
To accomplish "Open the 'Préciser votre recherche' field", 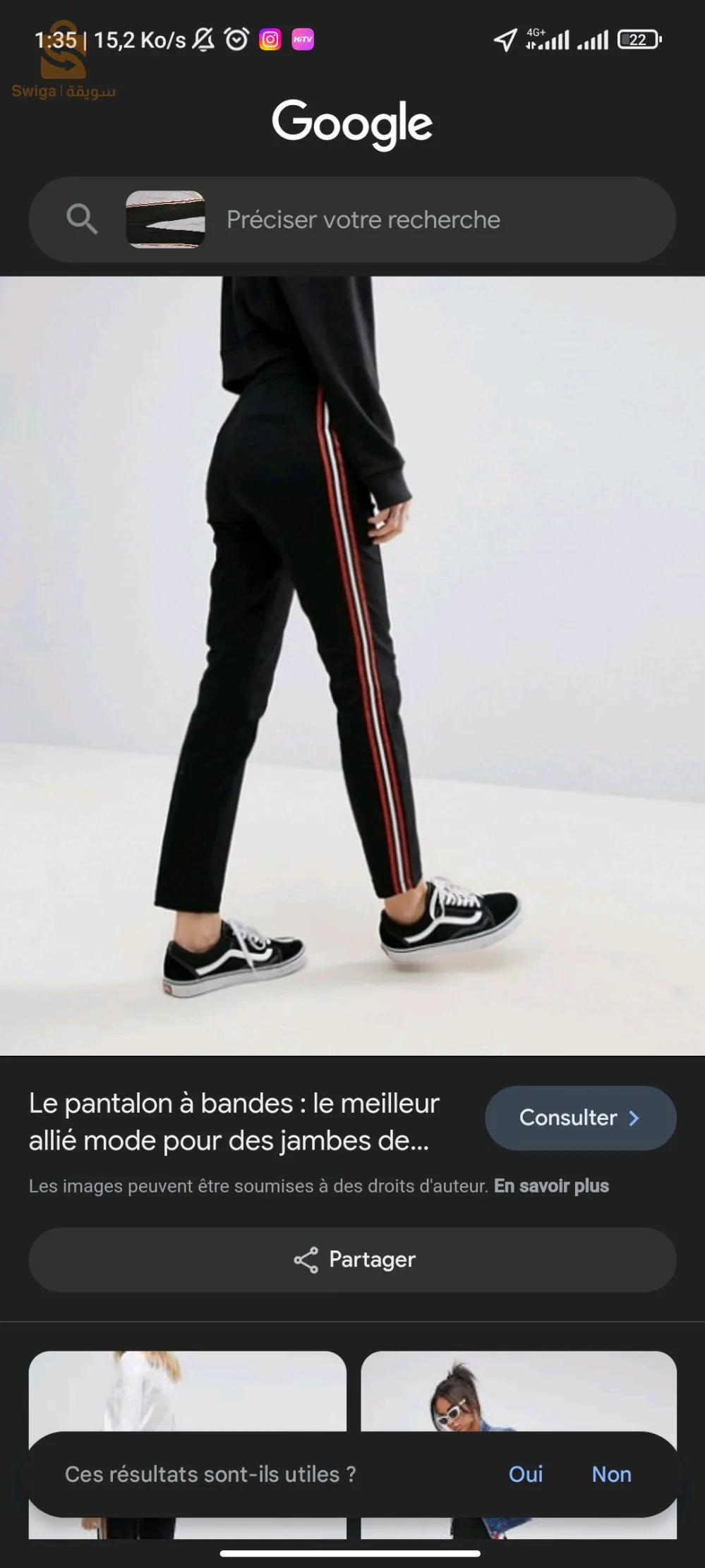I will pos(363,219).
